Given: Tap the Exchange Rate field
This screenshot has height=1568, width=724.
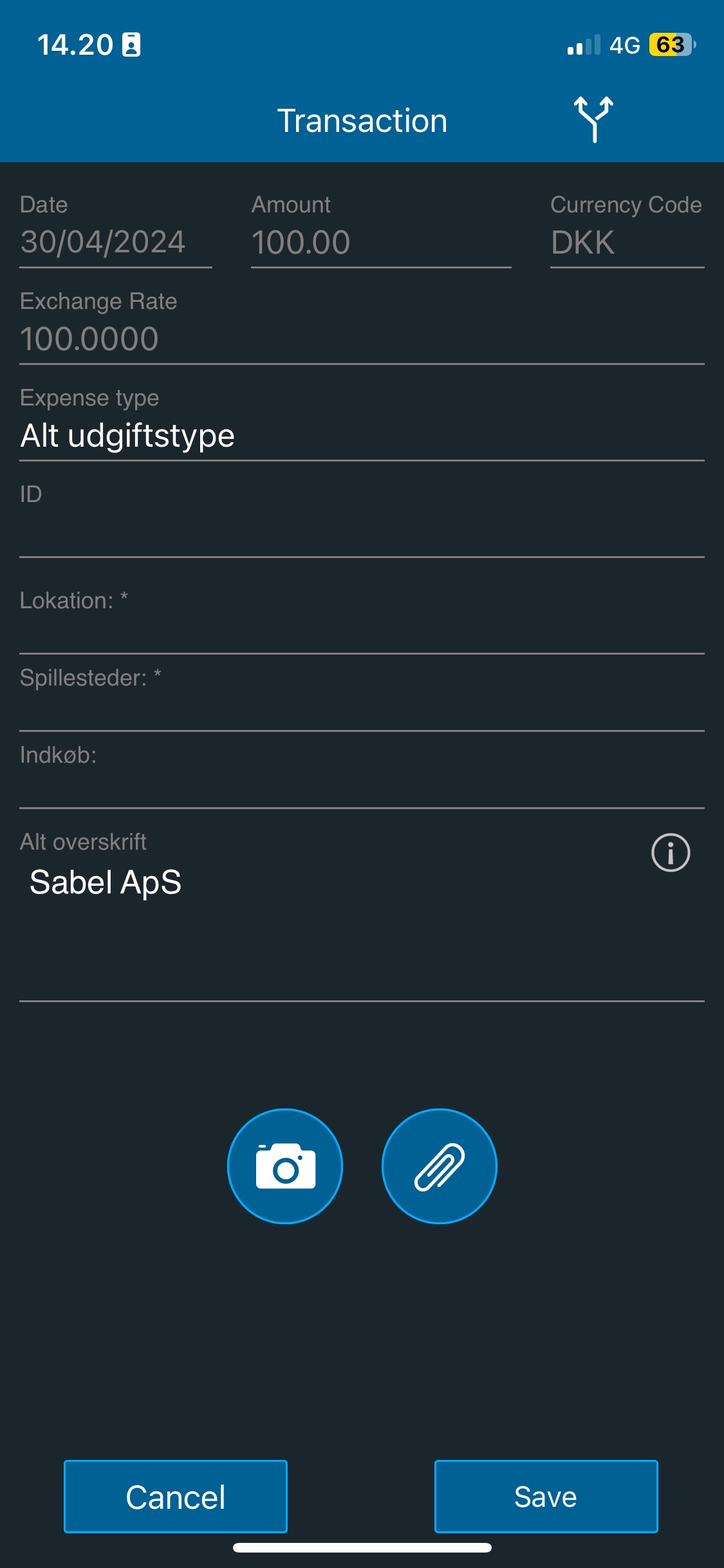Looking at the screenshot, I should coord(362,327).
